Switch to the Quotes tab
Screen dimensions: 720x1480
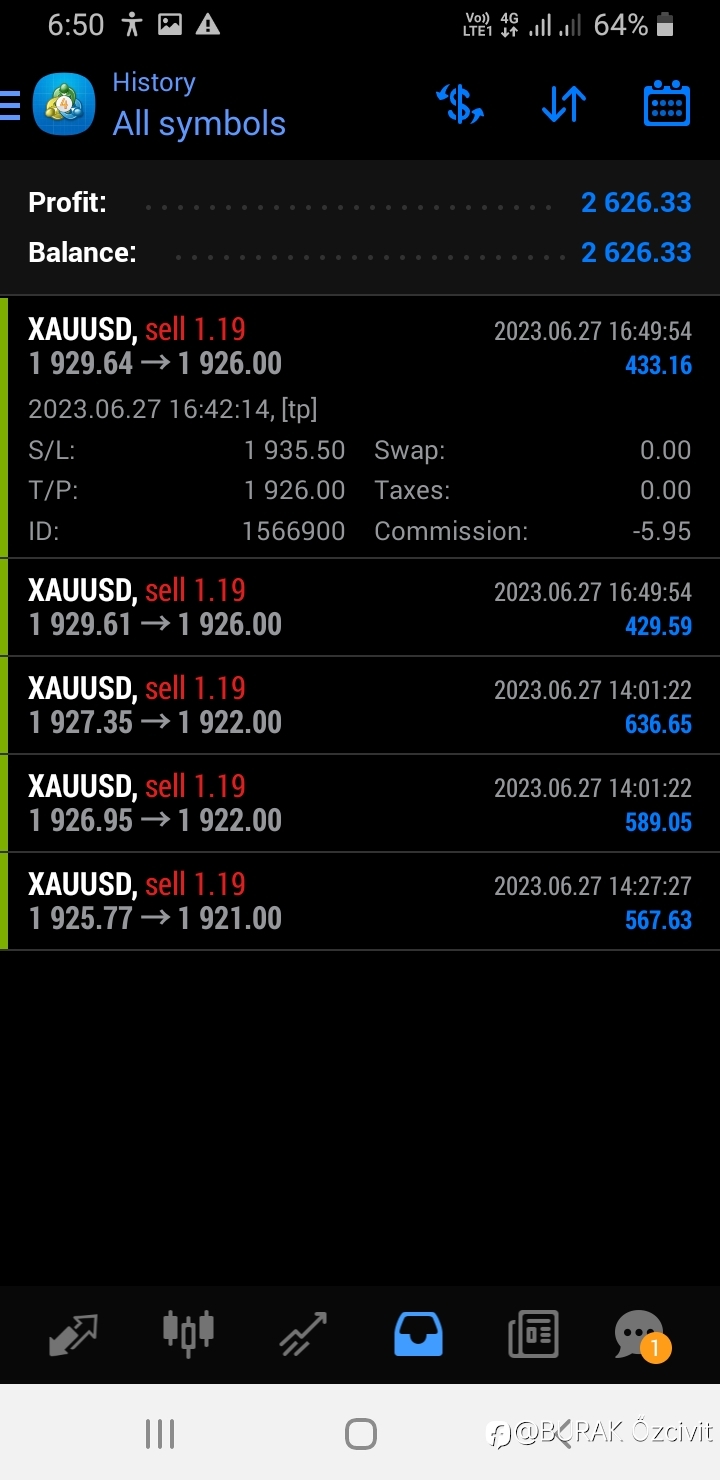coord(74,1334)
